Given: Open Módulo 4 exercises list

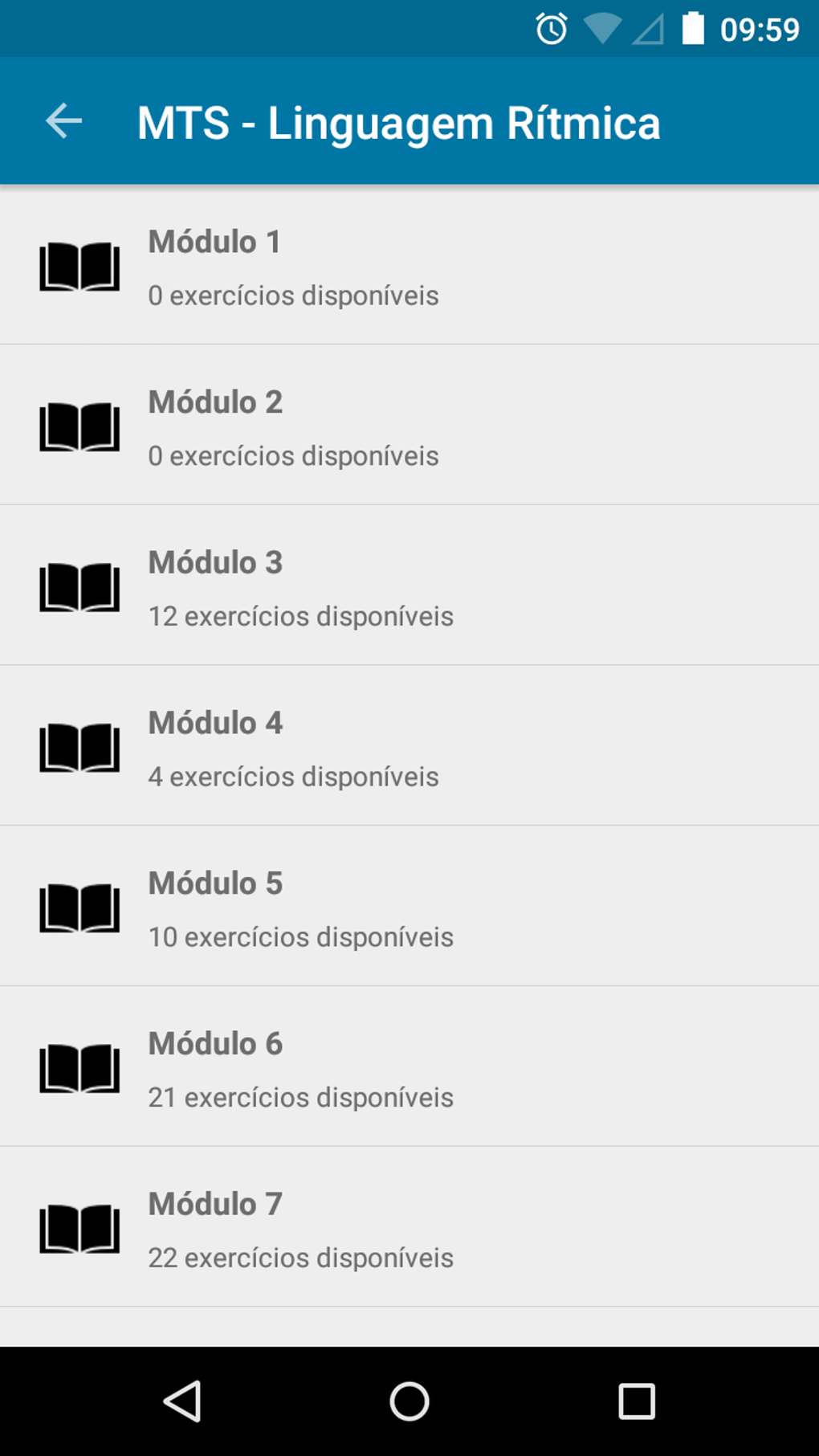Looking at the screenshot, I should pos(409,748).
